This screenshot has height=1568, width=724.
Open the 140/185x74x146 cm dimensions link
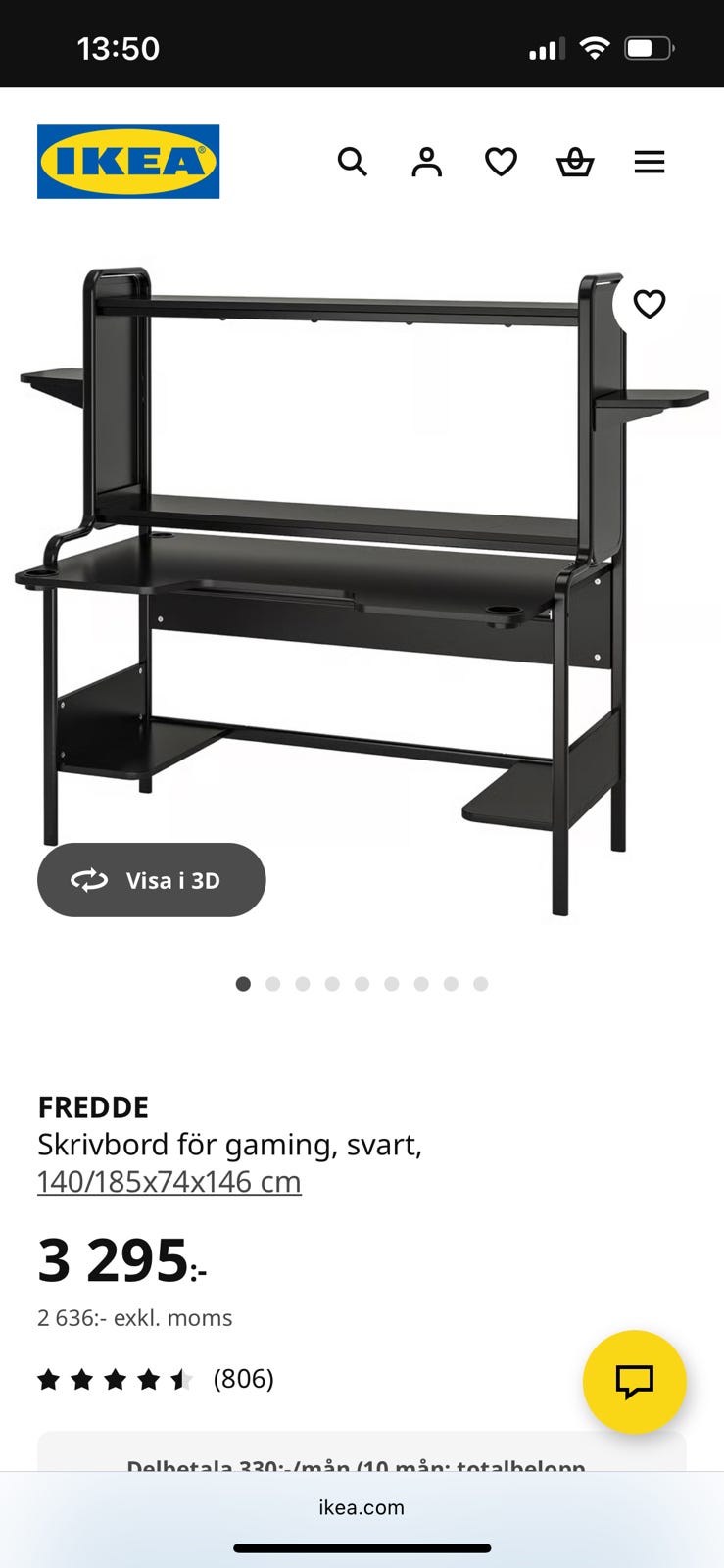[169, 1182]
